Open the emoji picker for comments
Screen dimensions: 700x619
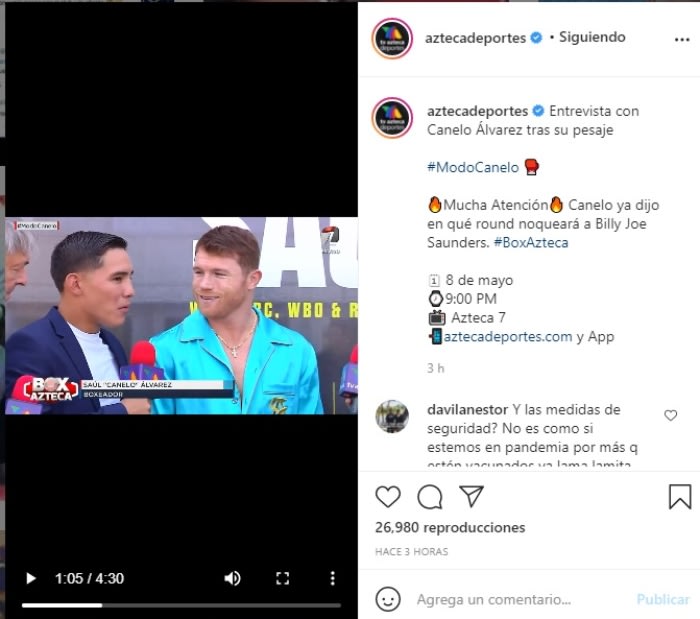(388, 599)
